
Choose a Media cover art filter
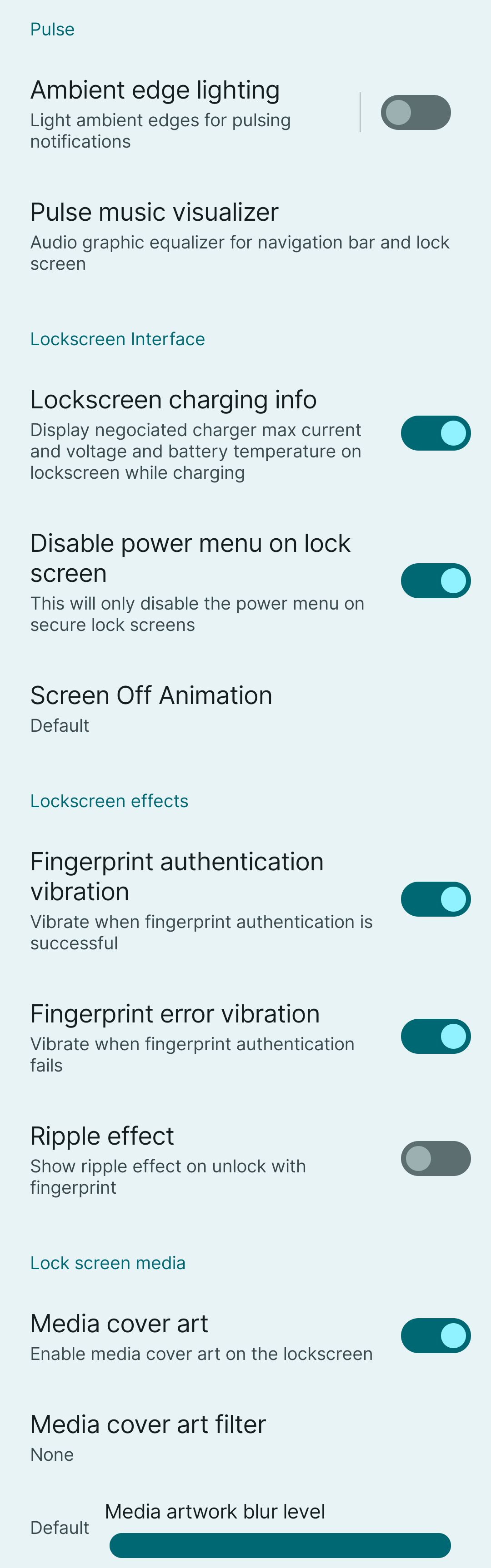tap(148, 1438)
